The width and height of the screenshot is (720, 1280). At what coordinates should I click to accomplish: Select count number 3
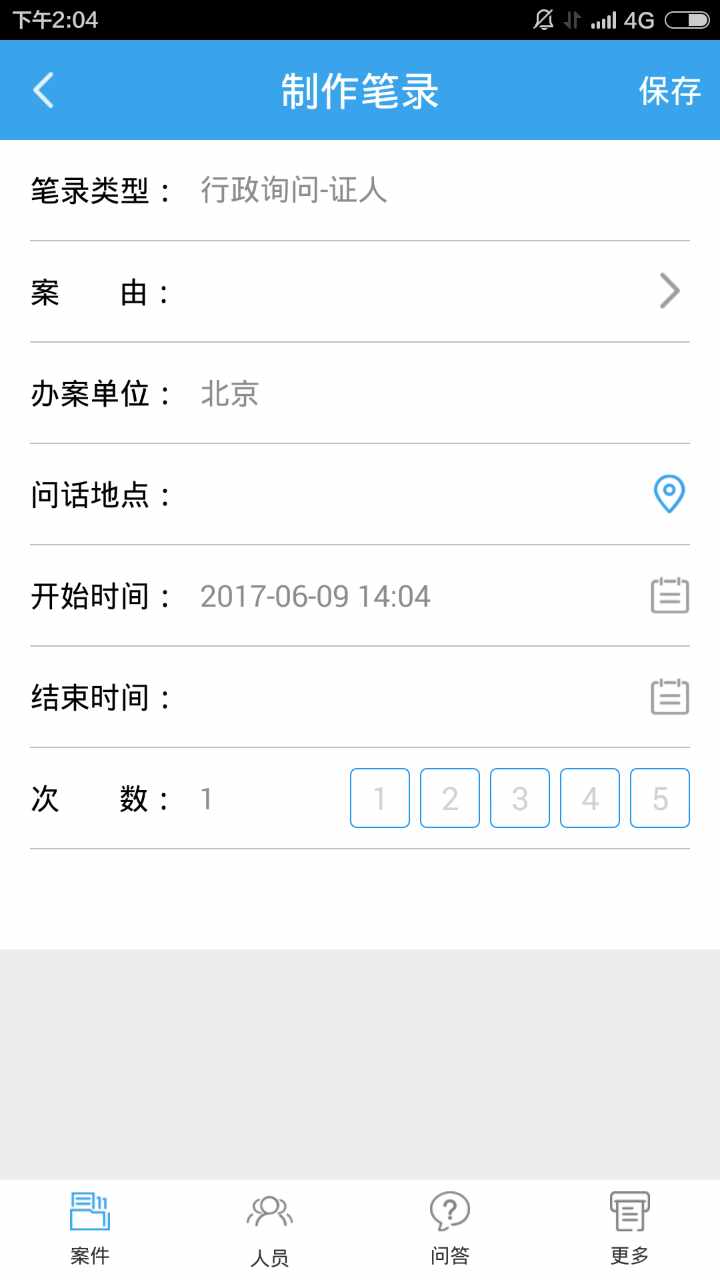[520, 798]
